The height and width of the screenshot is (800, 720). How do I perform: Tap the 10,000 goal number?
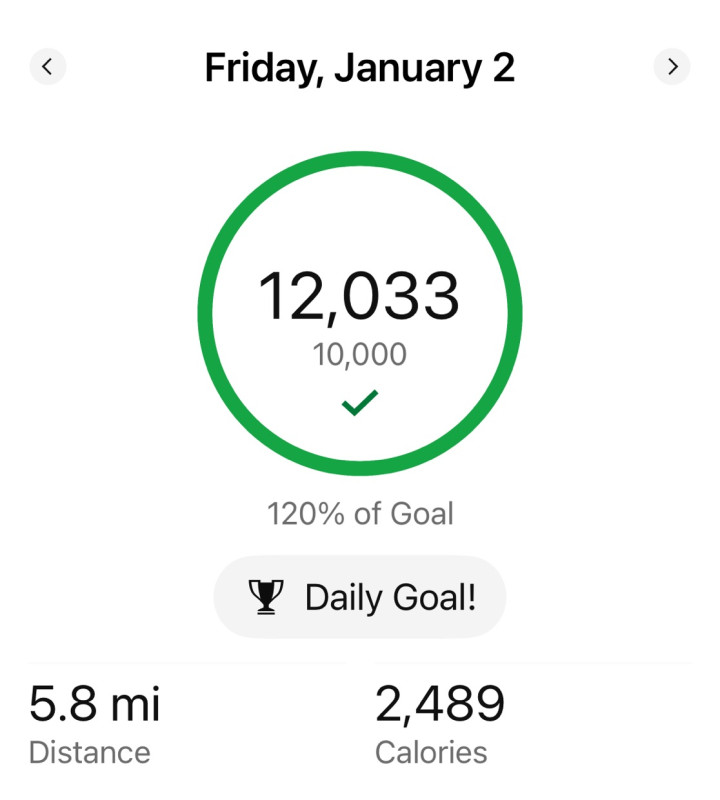coord(362,353)
